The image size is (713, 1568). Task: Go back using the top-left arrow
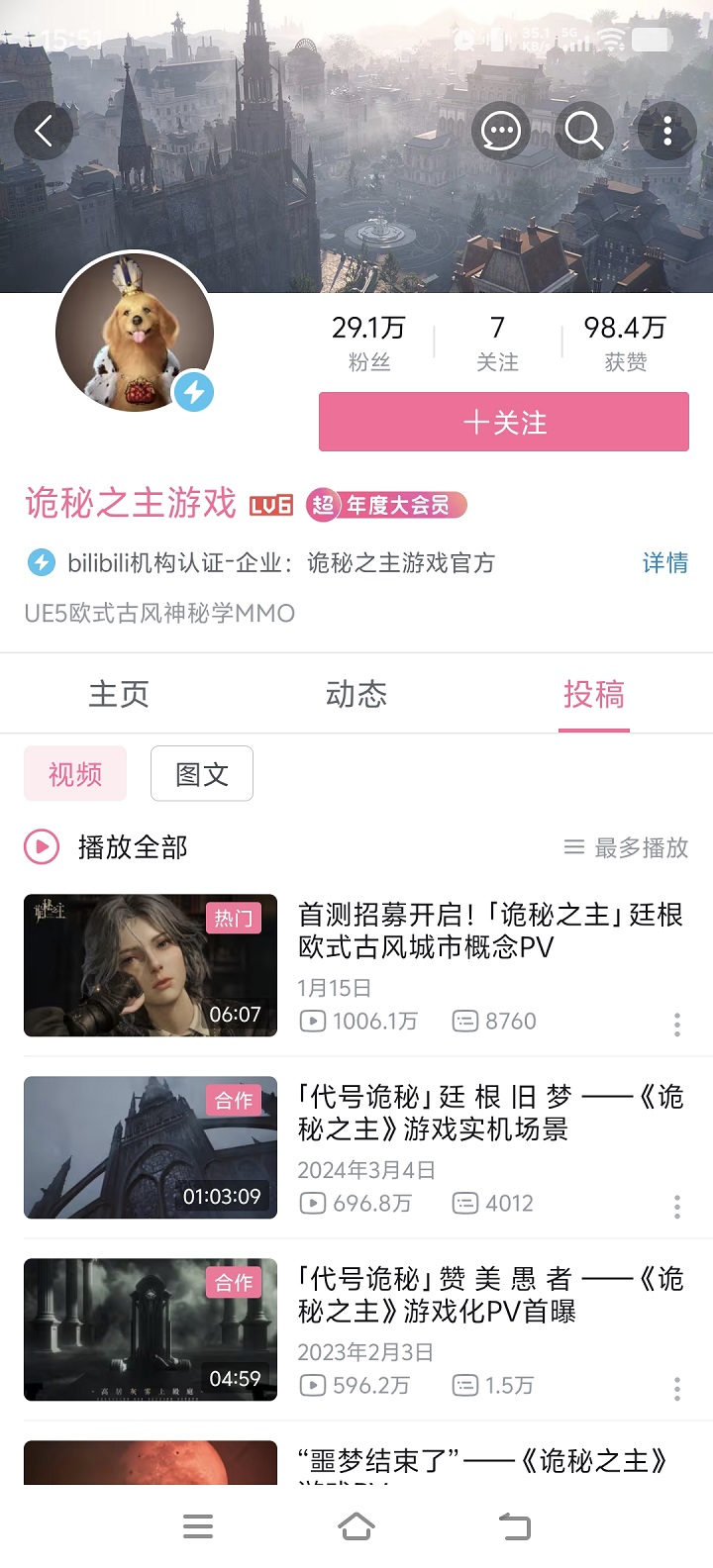tap(44, 131)
